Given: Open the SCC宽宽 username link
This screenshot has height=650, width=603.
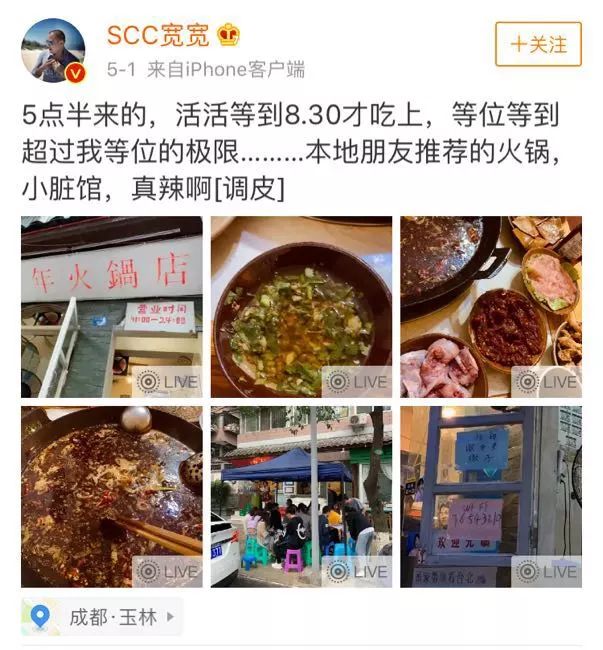Looking at the screenshot, I should (158, 35).
